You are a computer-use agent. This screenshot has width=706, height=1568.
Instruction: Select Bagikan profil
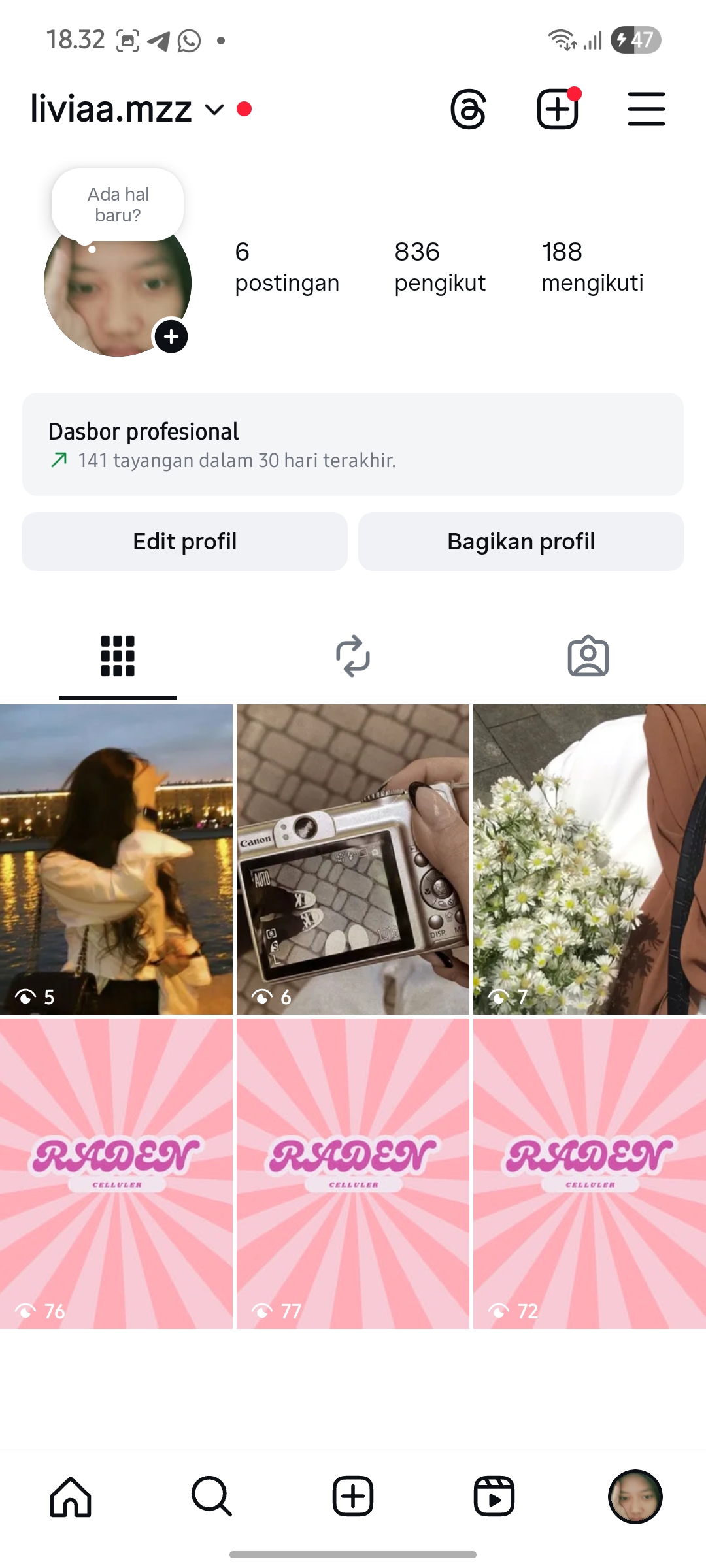pos(521,542)
